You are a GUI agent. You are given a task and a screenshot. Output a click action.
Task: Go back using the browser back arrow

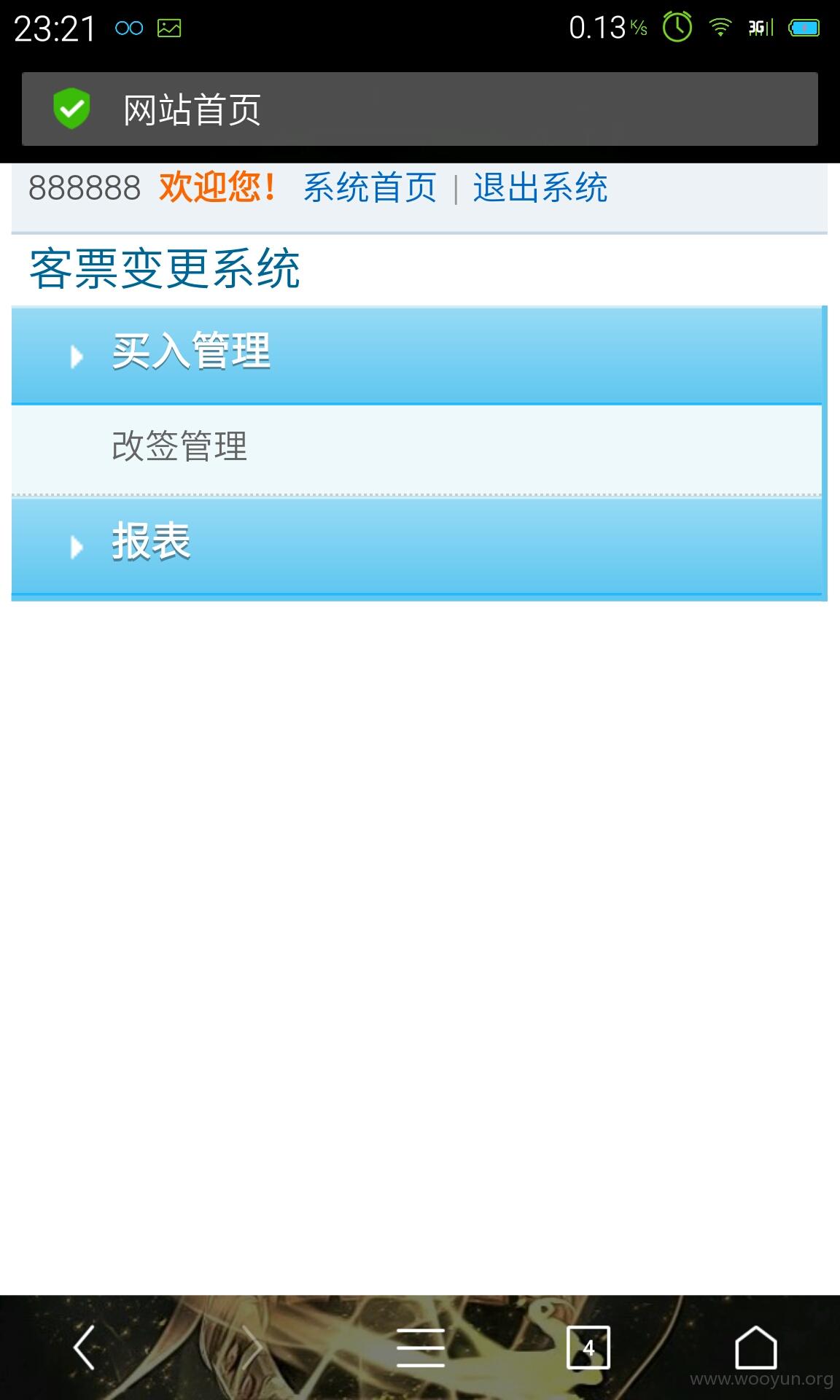[85, 1347]
